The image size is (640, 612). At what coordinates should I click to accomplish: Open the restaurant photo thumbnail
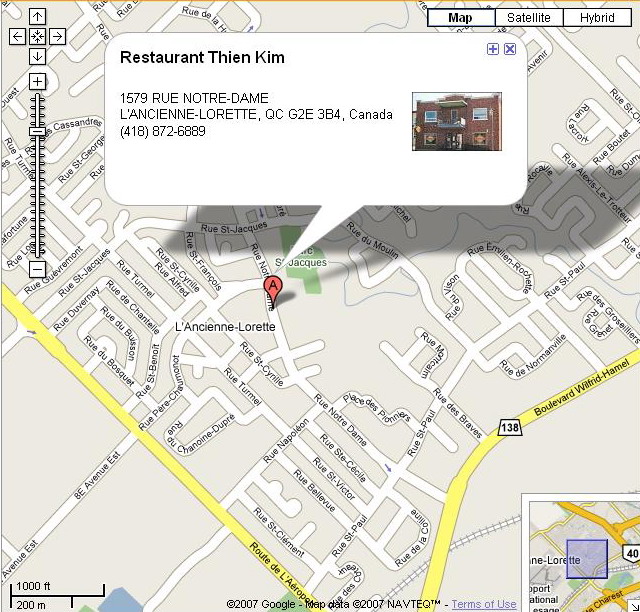(x=456, y=121)
